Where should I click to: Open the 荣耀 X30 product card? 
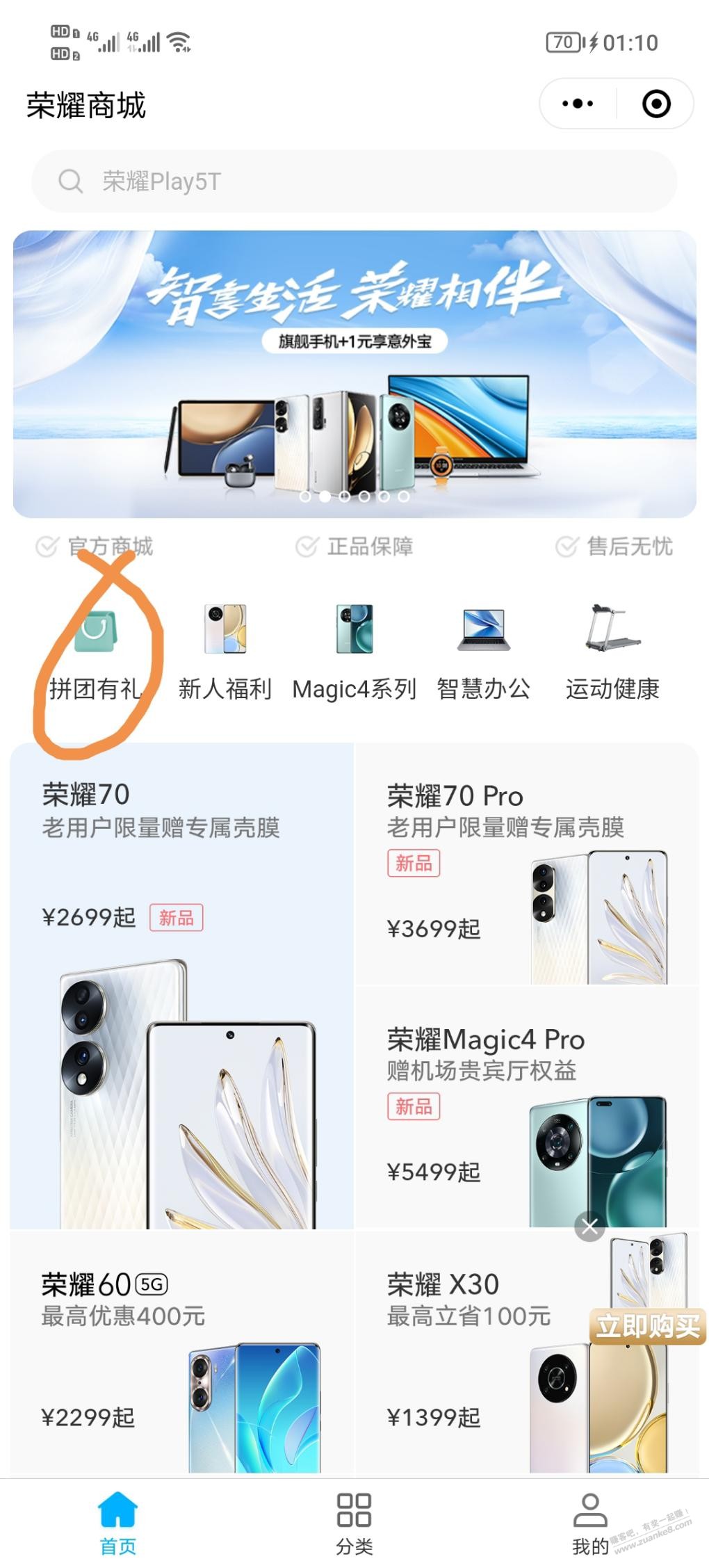point(473,1352)
